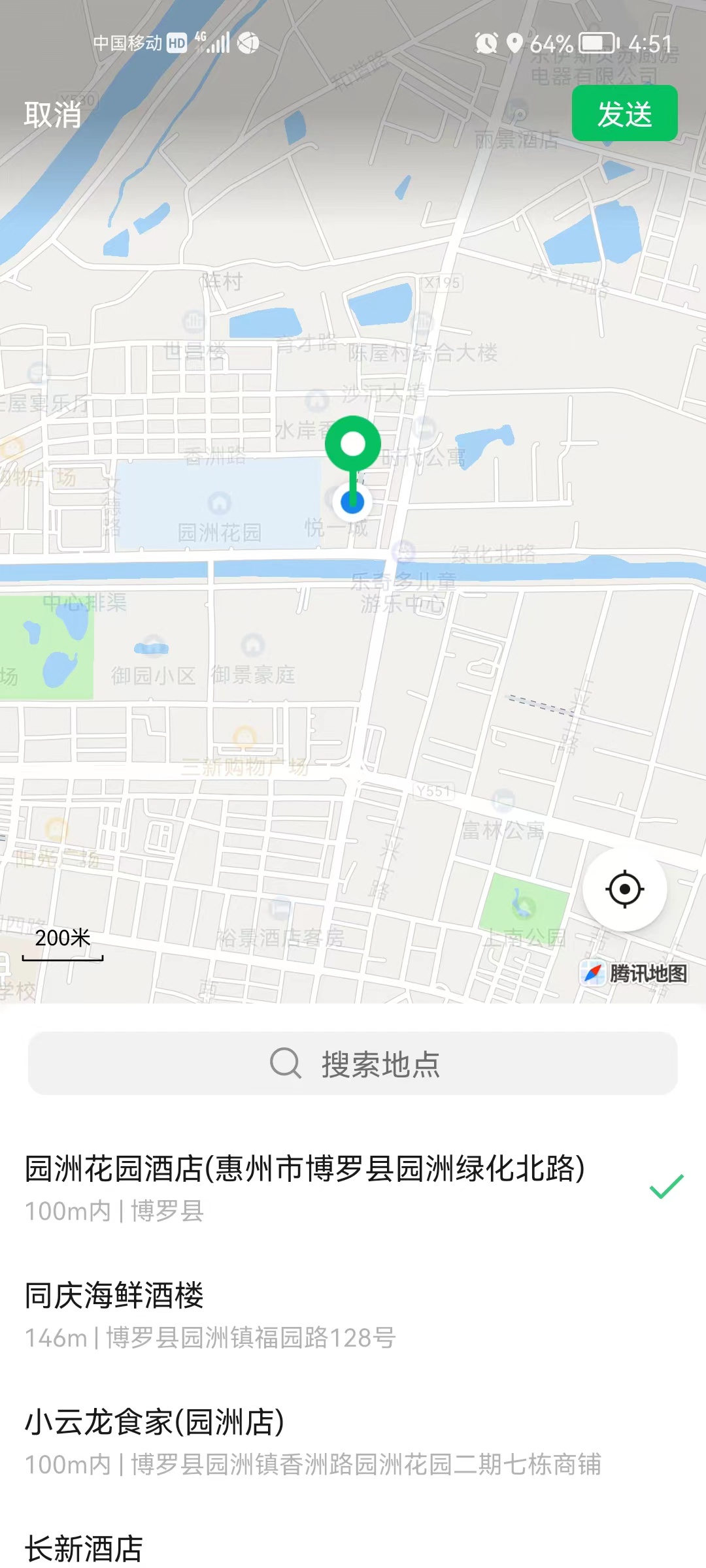The image size is (706, 1568).
Task: Tap 取消 to cancel location sharing
Action: pos(53,114)
